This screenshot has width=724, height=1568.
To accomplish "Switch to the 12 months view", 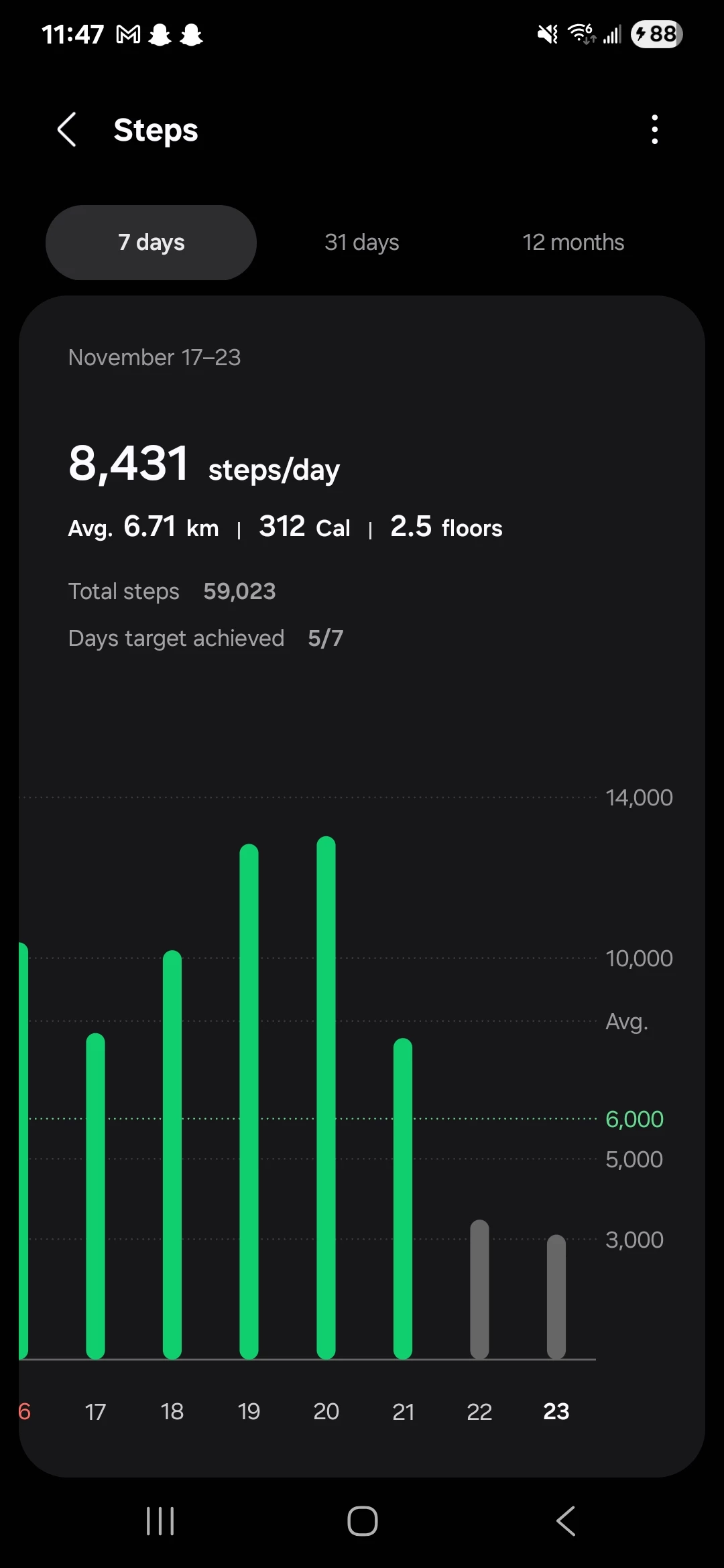I will coord(573,243).
